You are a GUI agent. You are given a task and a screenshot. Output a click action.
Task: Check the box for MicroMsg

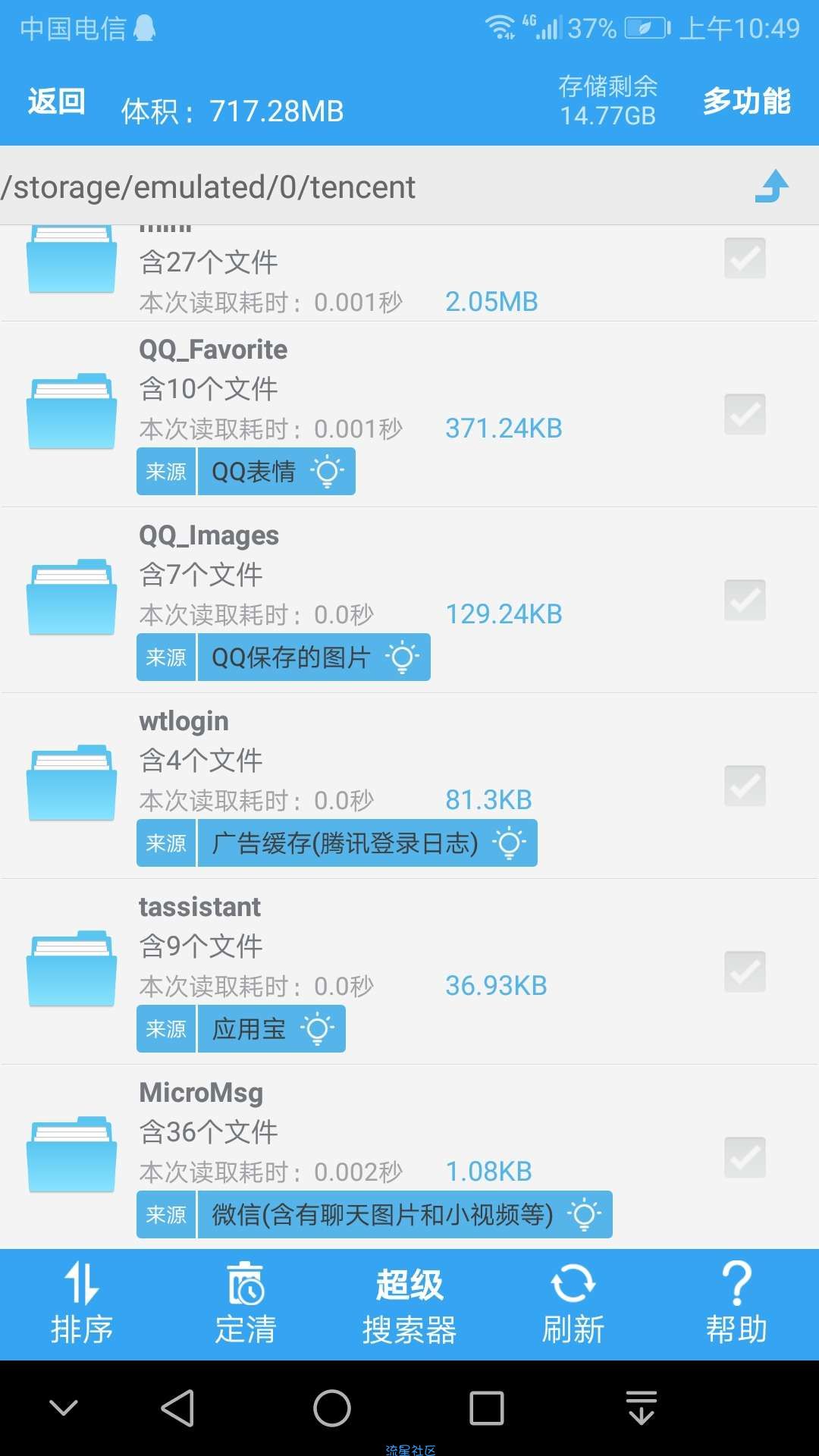(x=745, y=1158)
